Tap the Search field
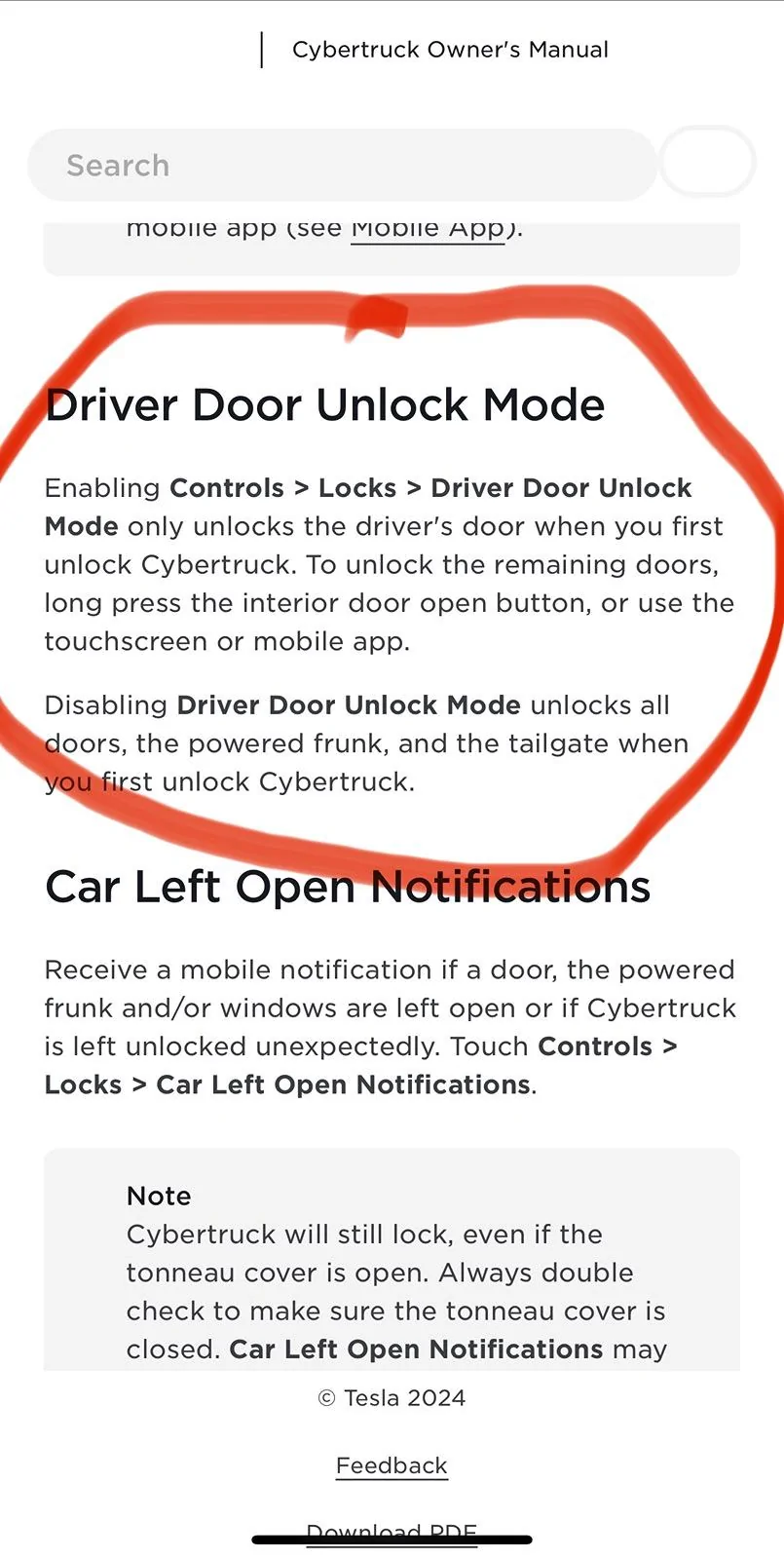This screenshot has width=784, height=1559. pos(341,166)
